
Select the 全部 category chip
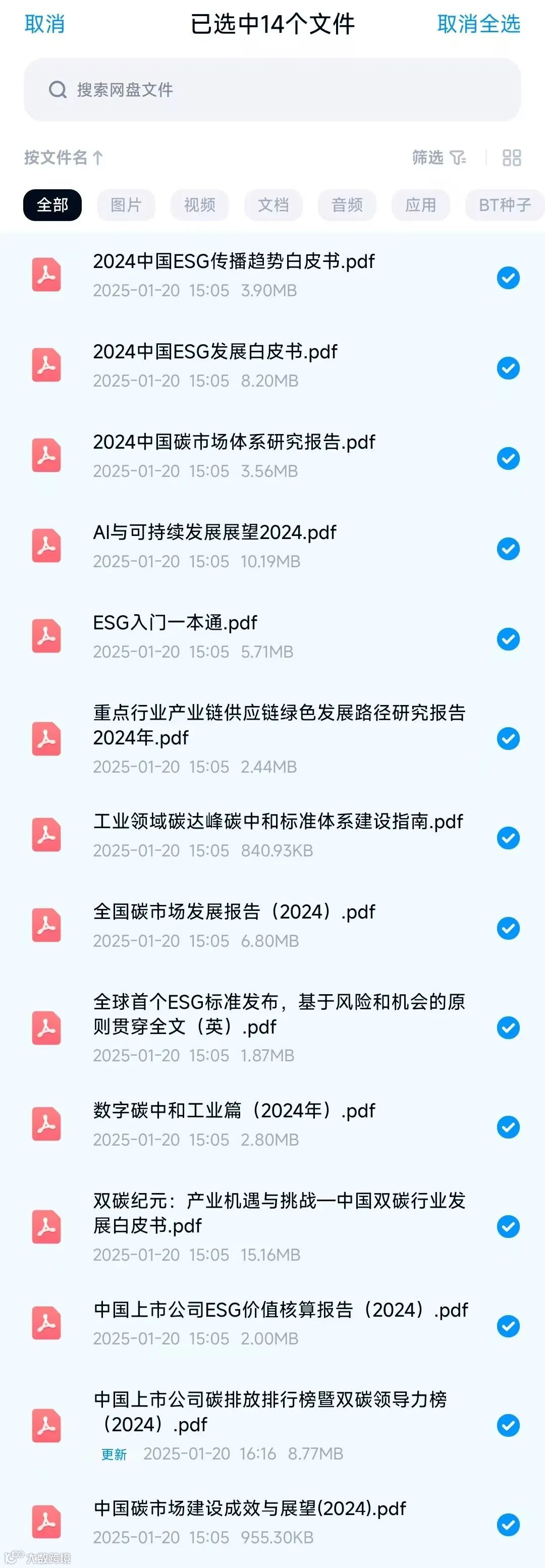pos(52,205)
